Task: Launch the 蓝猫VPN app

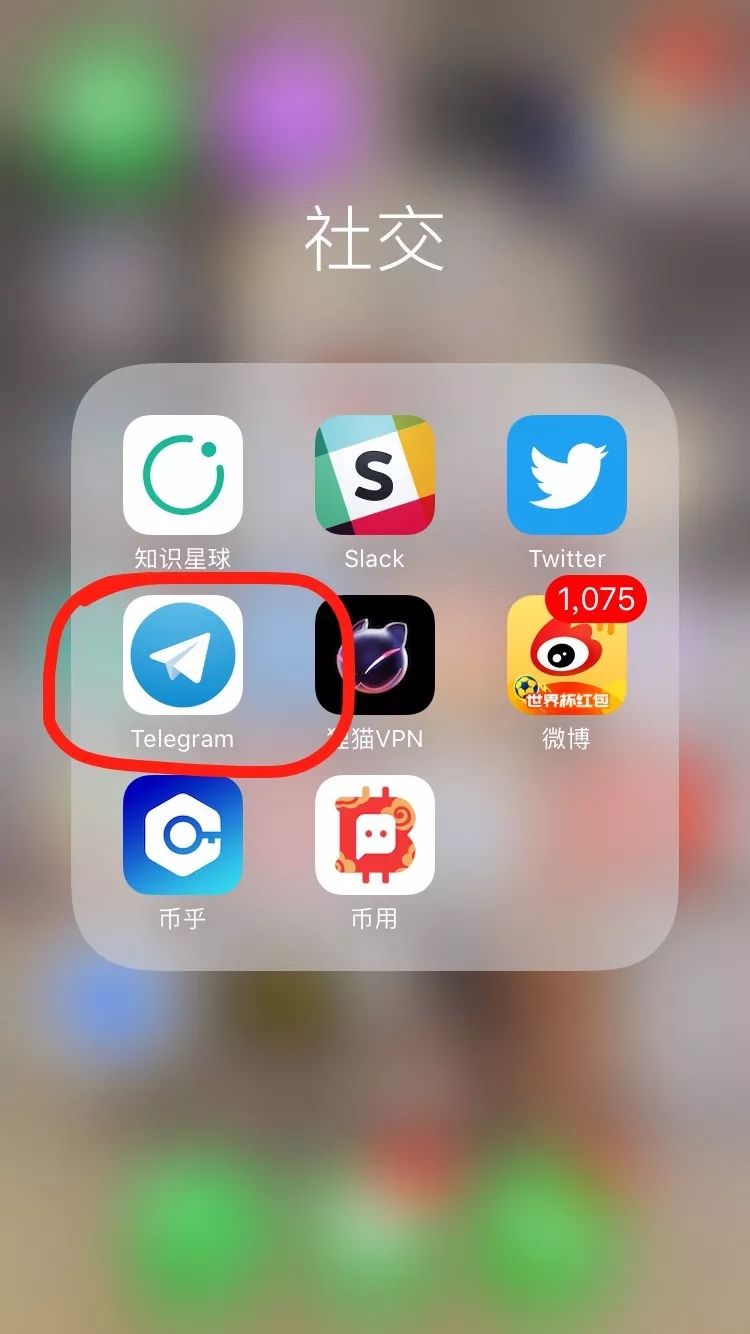Action: [375, 655]
